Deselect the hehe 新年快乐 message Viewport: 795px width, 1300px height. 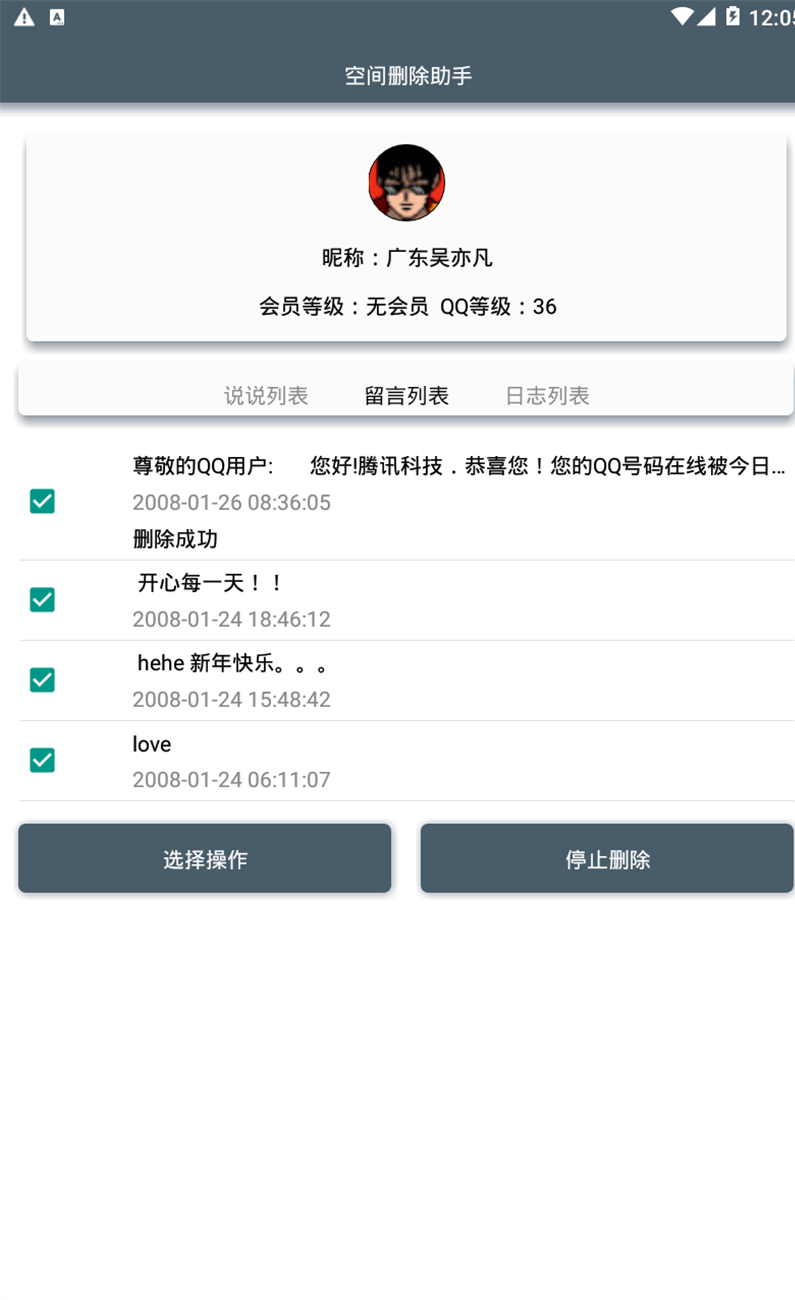click(42, 680)
